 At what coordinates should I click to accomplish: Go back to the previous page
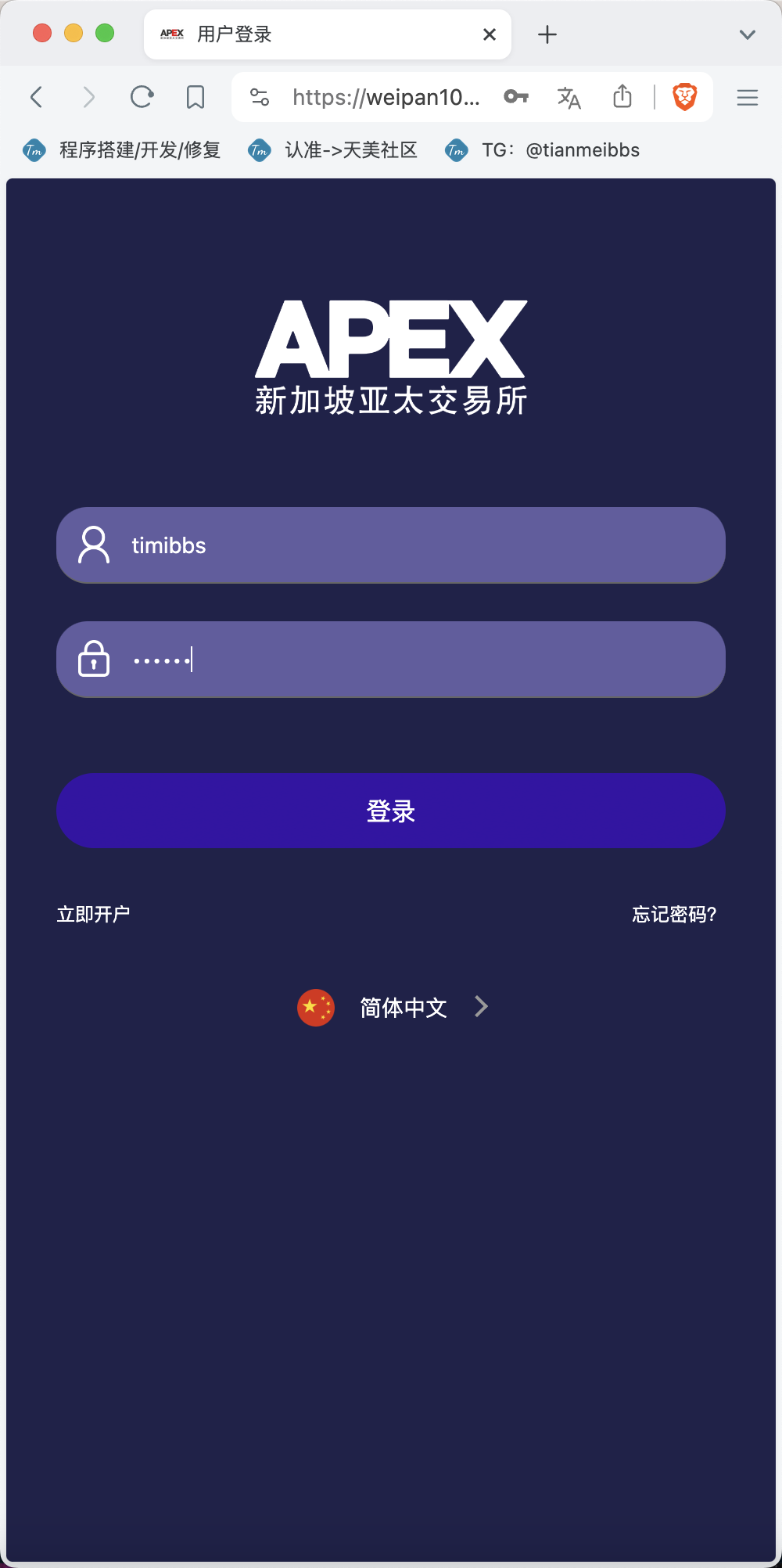pos(36,97)
